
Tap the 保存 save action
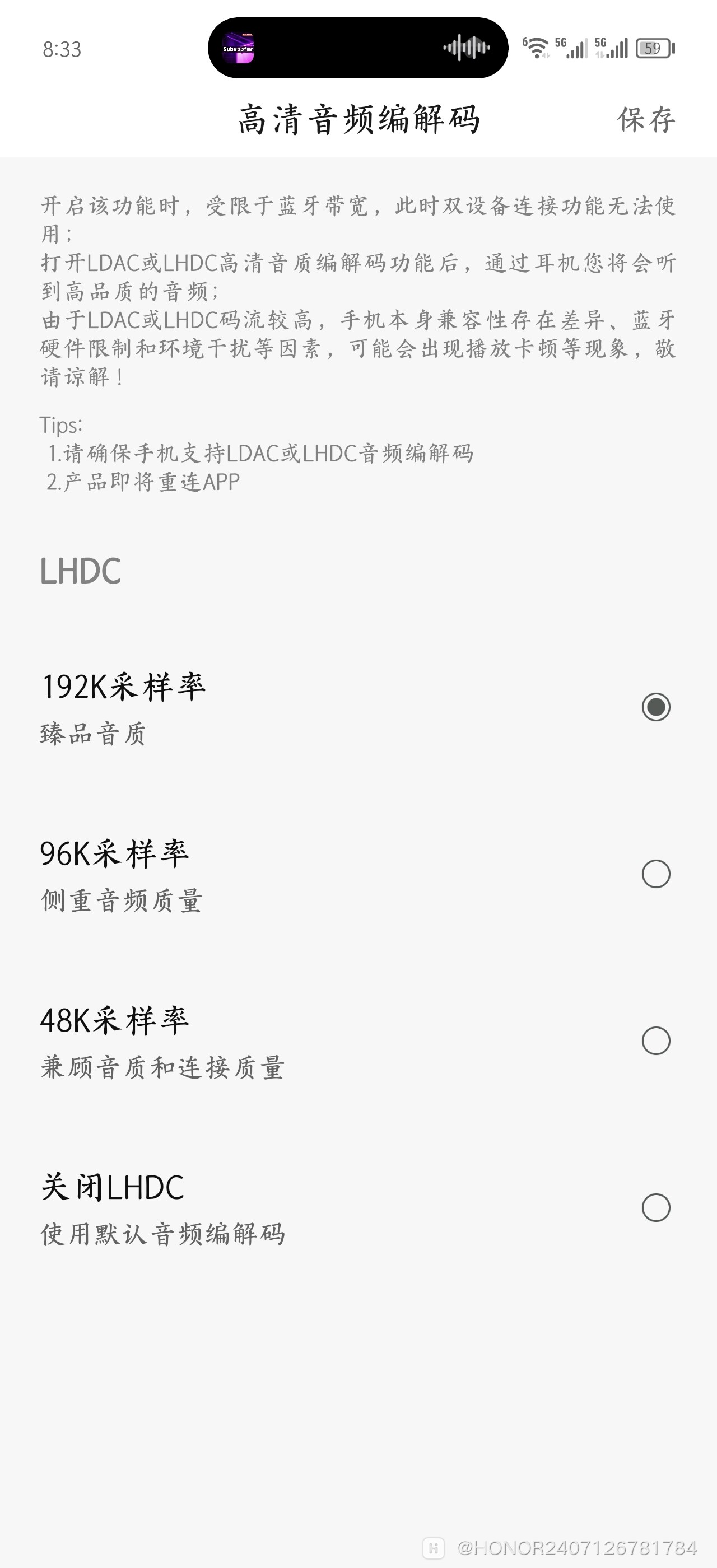tap(646, 119)
